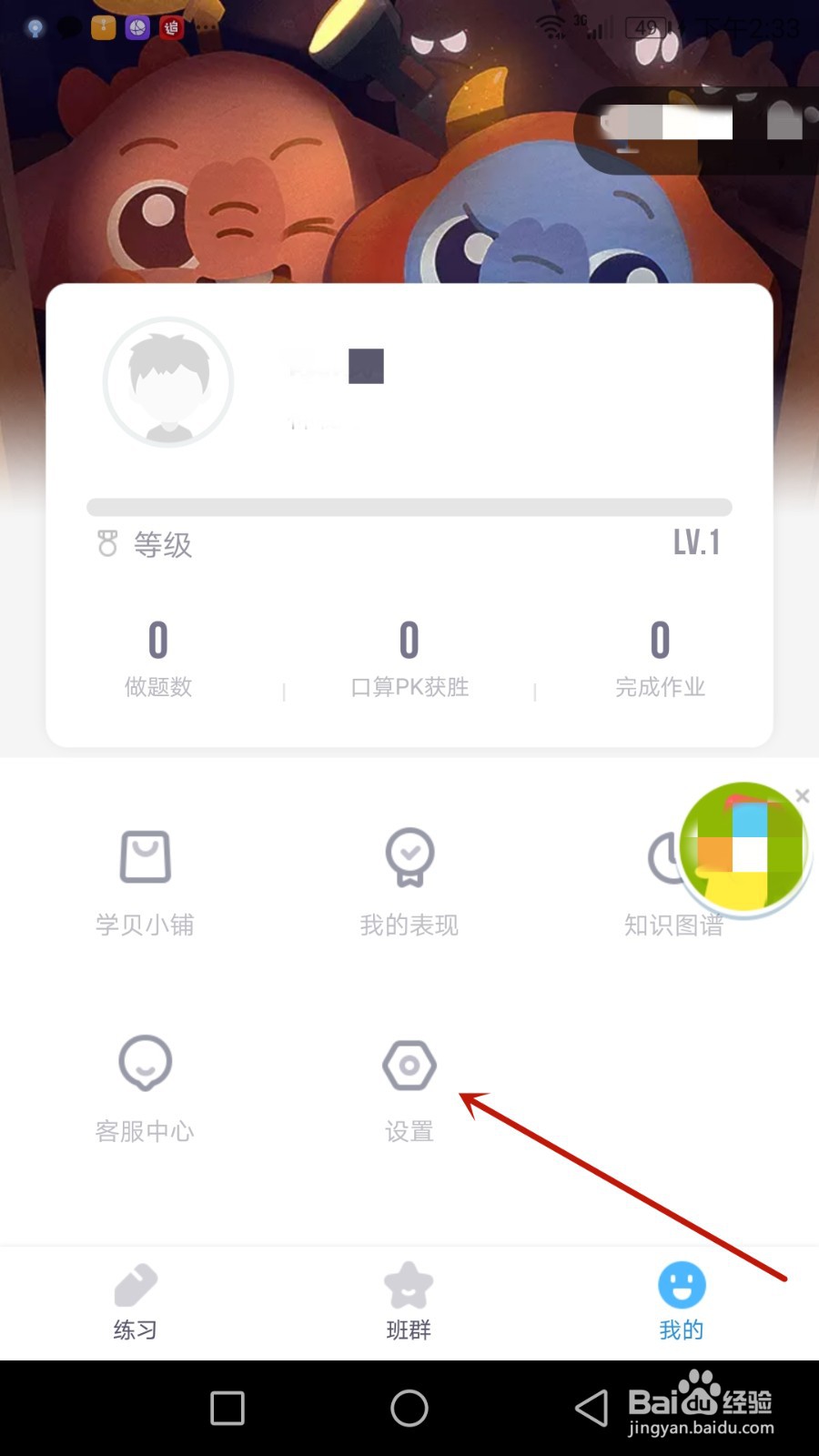Select the 我的 tab
Screen dimensions: 819x1456
point(681,1301)
